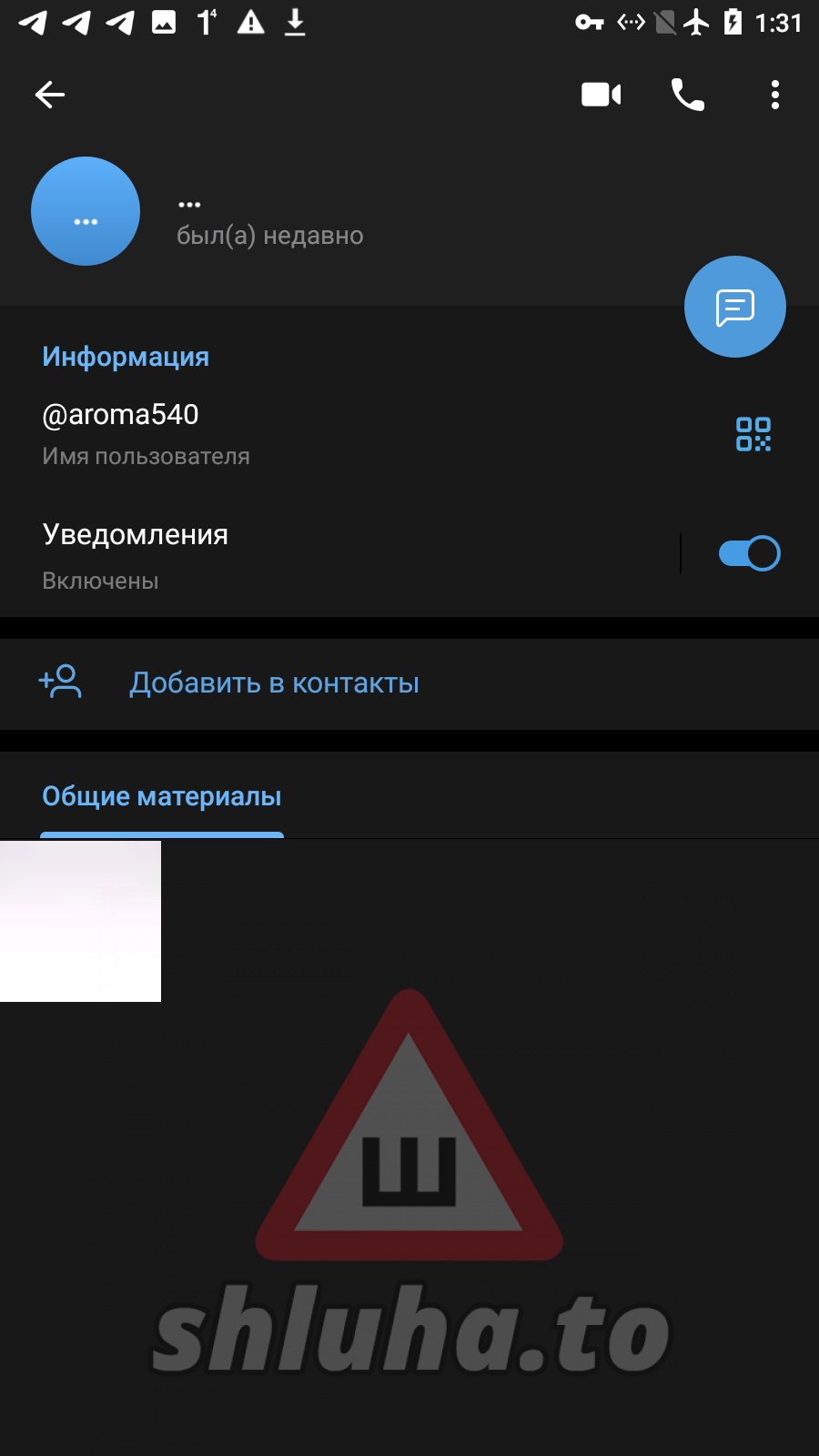Open the three-dot overflow menu
This screenshot has width=819, height=1456.
click(x=775, y=95)
